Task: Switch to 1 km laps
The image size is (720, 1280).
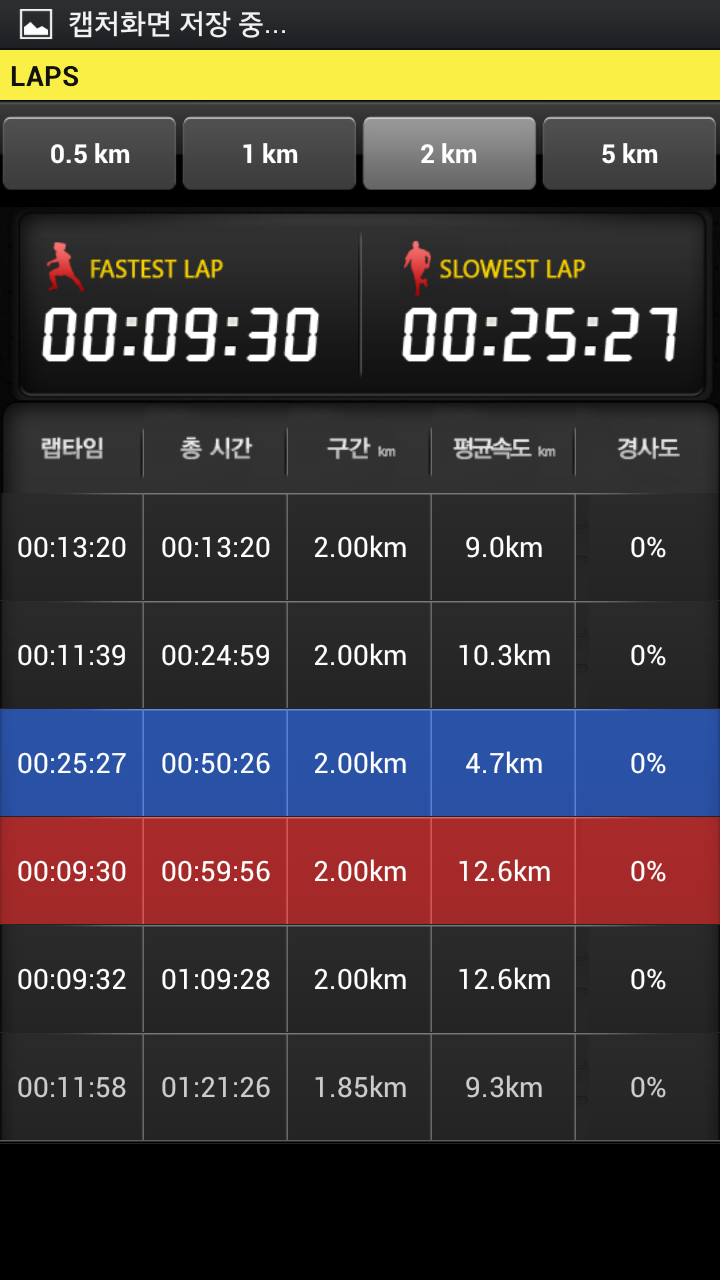Action: 270,154
